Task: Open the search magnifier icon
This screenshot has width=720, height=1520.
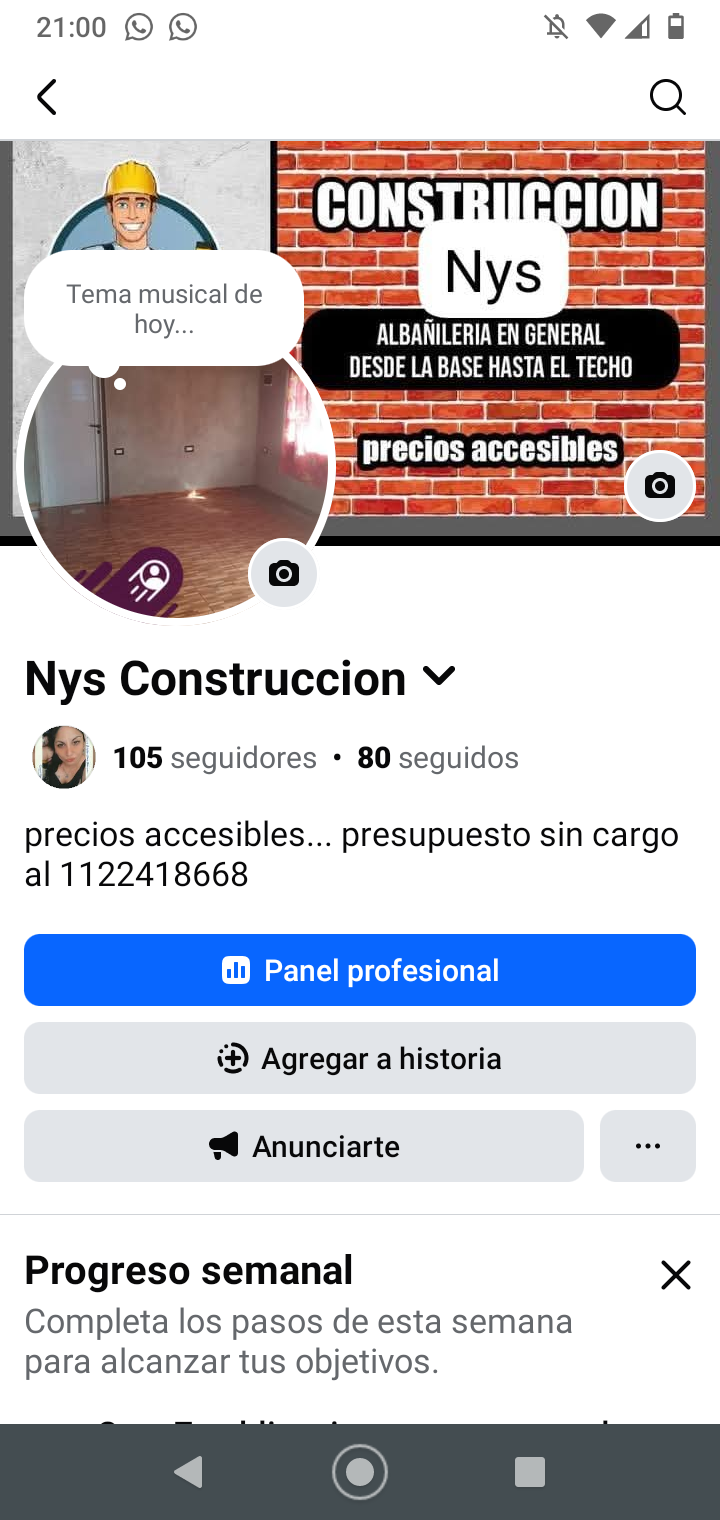Action: (x=667, y=97)
